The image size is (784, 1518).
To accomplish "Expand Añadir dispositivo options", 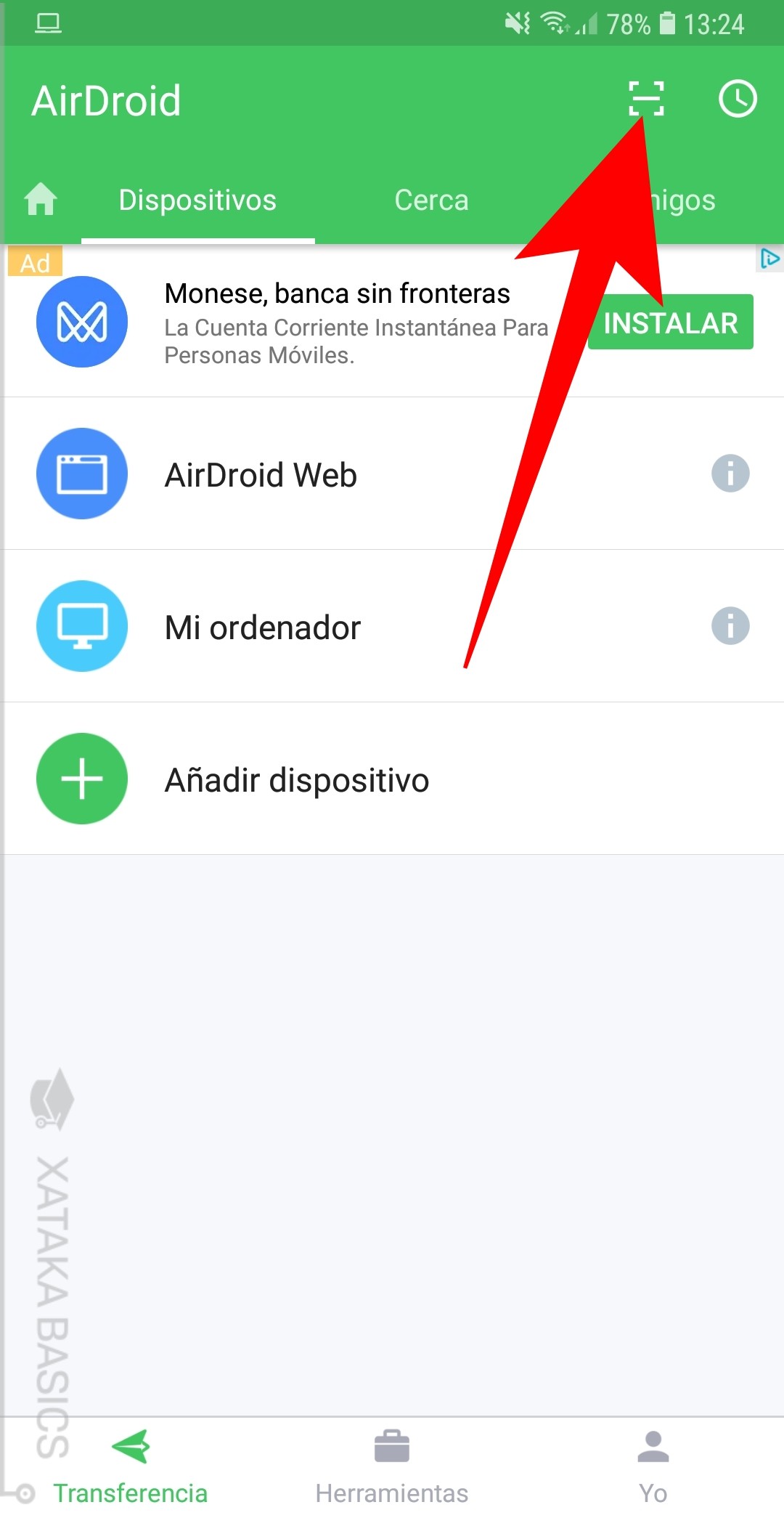I will (x=298, y=778).
